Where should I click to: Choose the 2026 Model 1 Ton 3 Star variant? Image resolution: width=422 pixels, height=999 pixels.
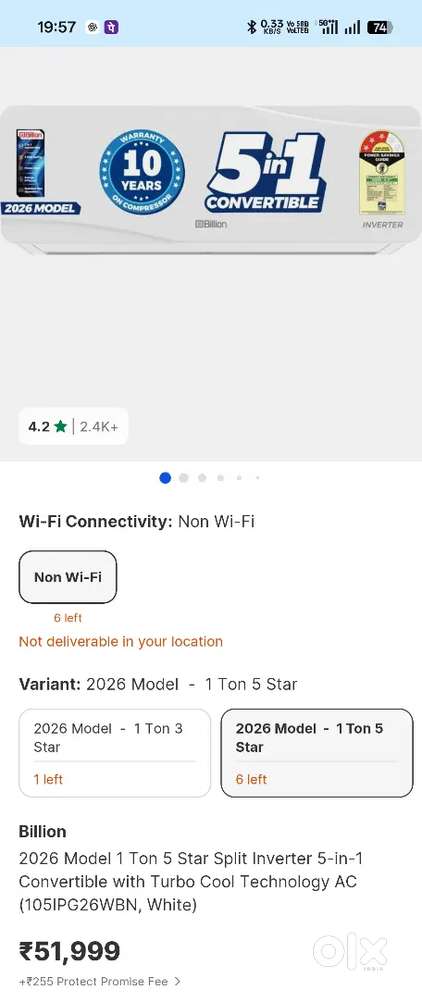click(115, 753)
